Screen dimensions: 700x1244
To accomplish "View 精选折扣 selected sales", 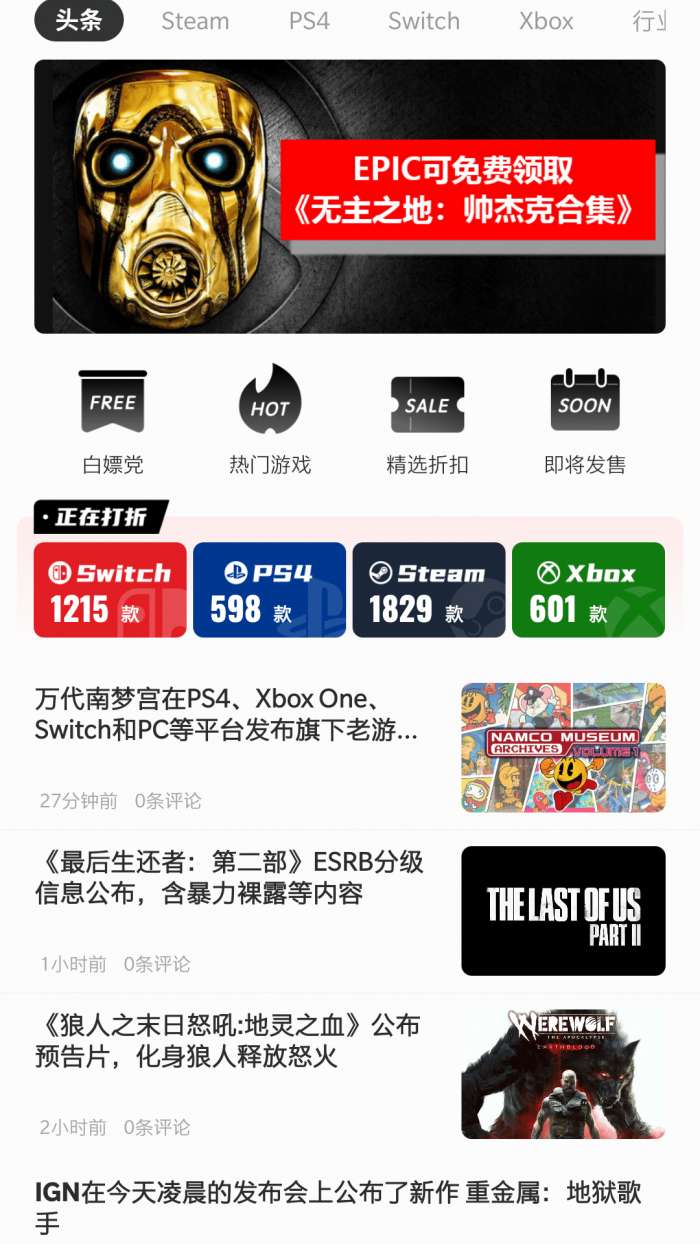I will (427, 422).
